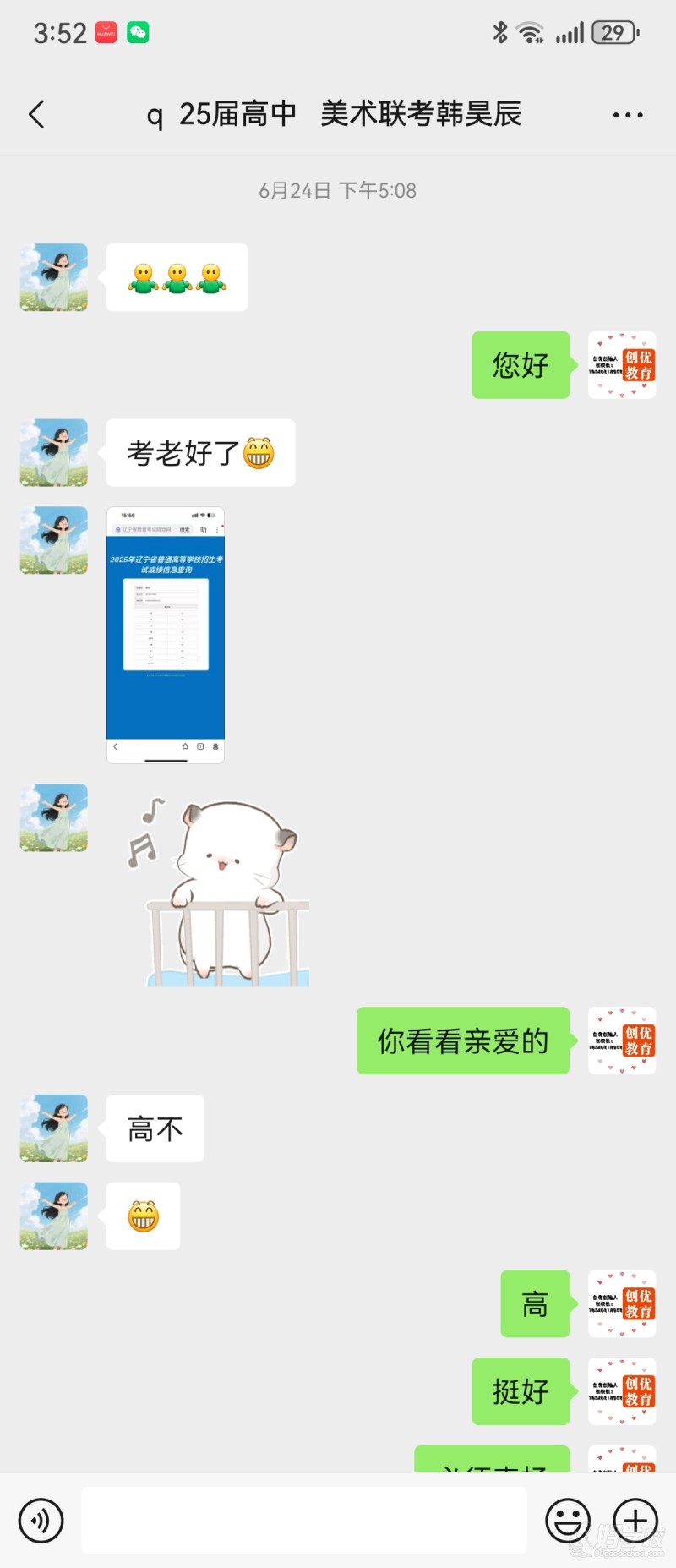Switch to voice message input

coord(41,1520)
